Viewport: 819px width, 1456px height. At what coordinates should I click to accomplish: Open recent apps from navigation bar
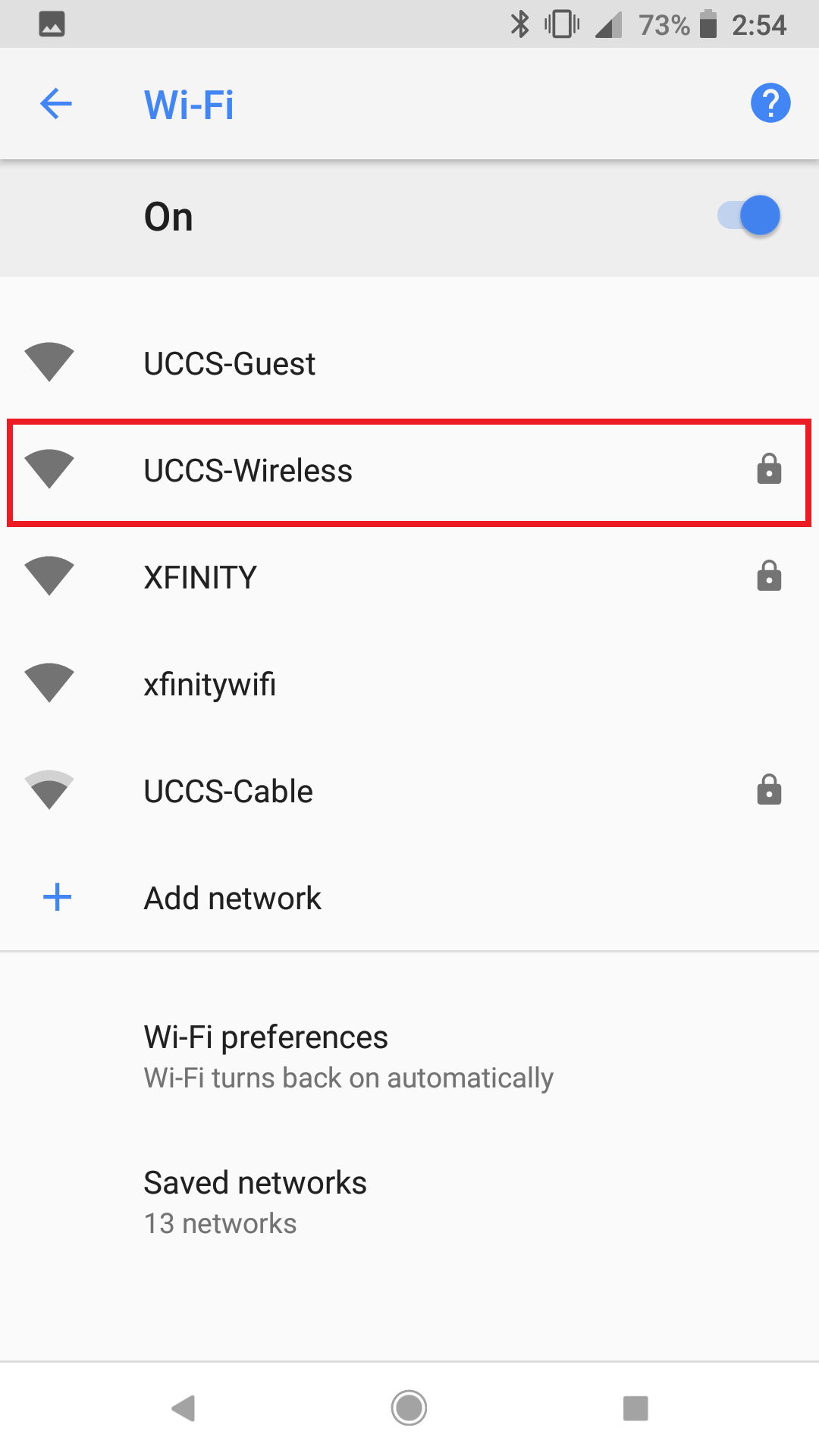[635, 1408]
